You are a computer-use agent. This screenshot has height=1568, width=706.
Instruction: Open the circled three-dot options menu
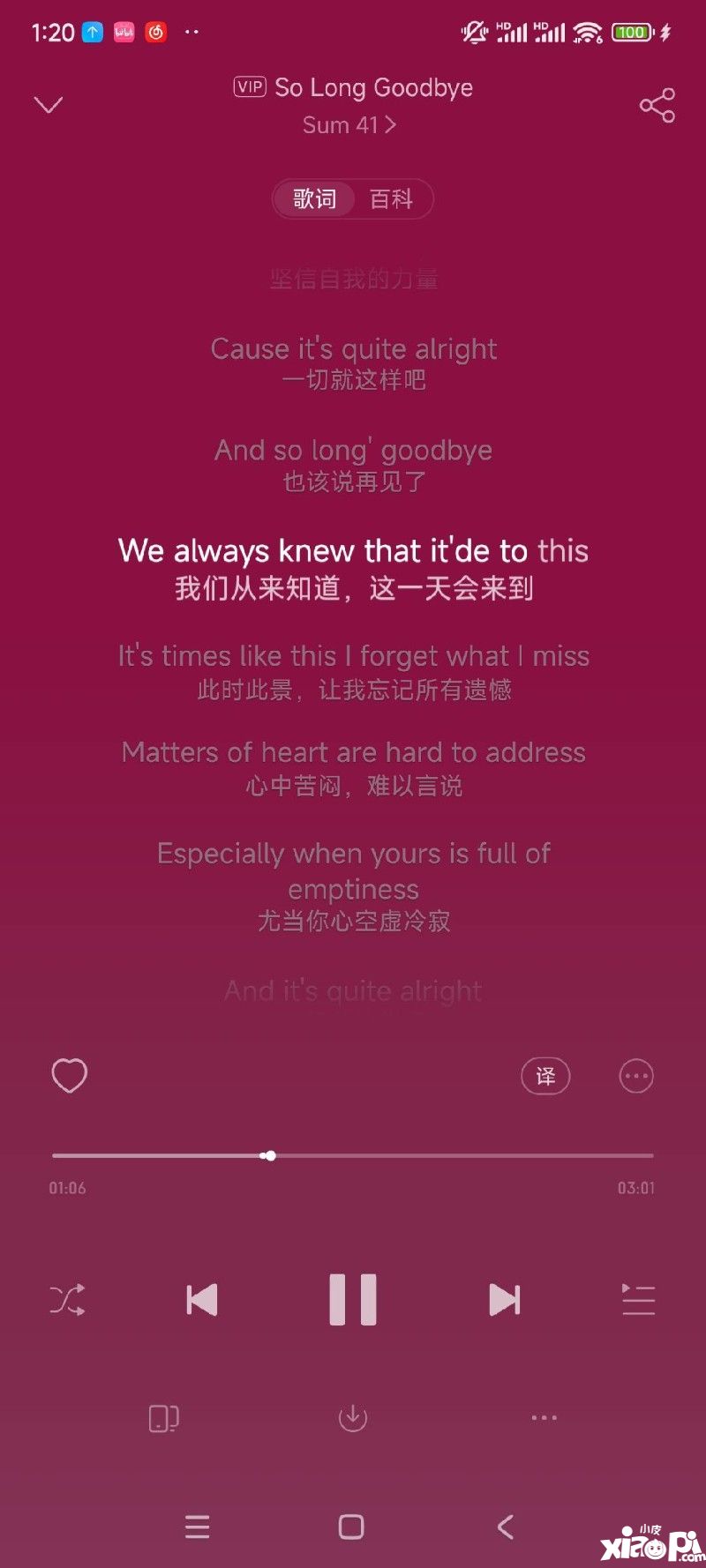pos(636,1076)
